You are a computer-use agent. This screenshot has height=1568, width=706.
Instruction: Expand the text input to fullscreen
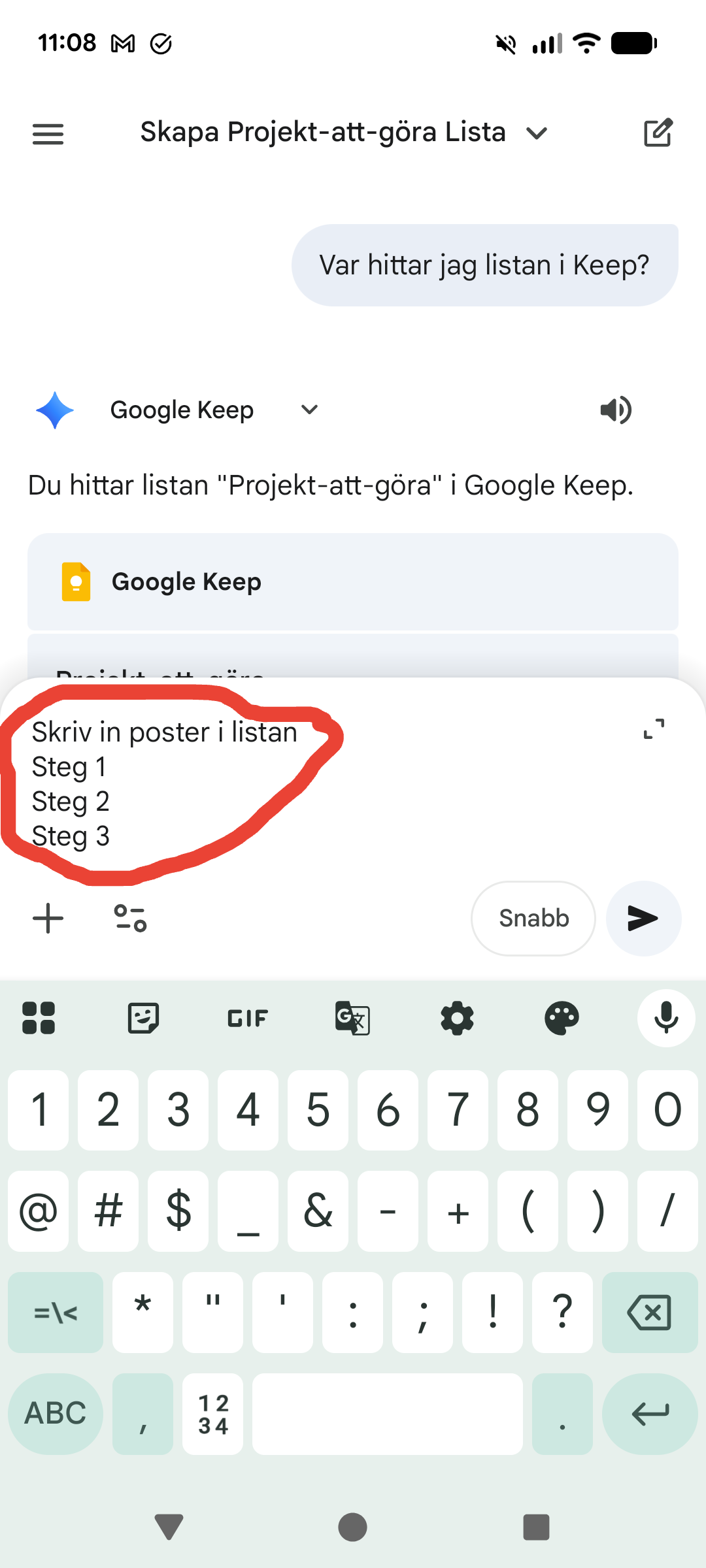click(654, 729)
